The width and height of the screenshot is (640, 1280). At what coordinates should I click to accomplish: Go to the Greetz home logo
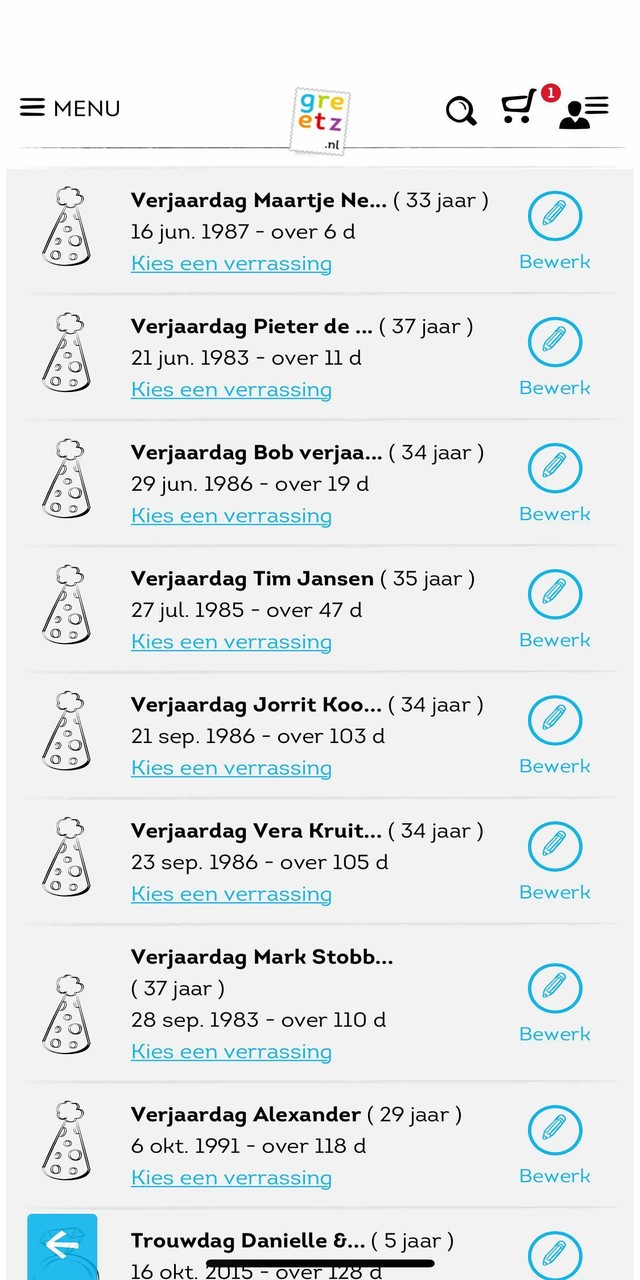321,120
